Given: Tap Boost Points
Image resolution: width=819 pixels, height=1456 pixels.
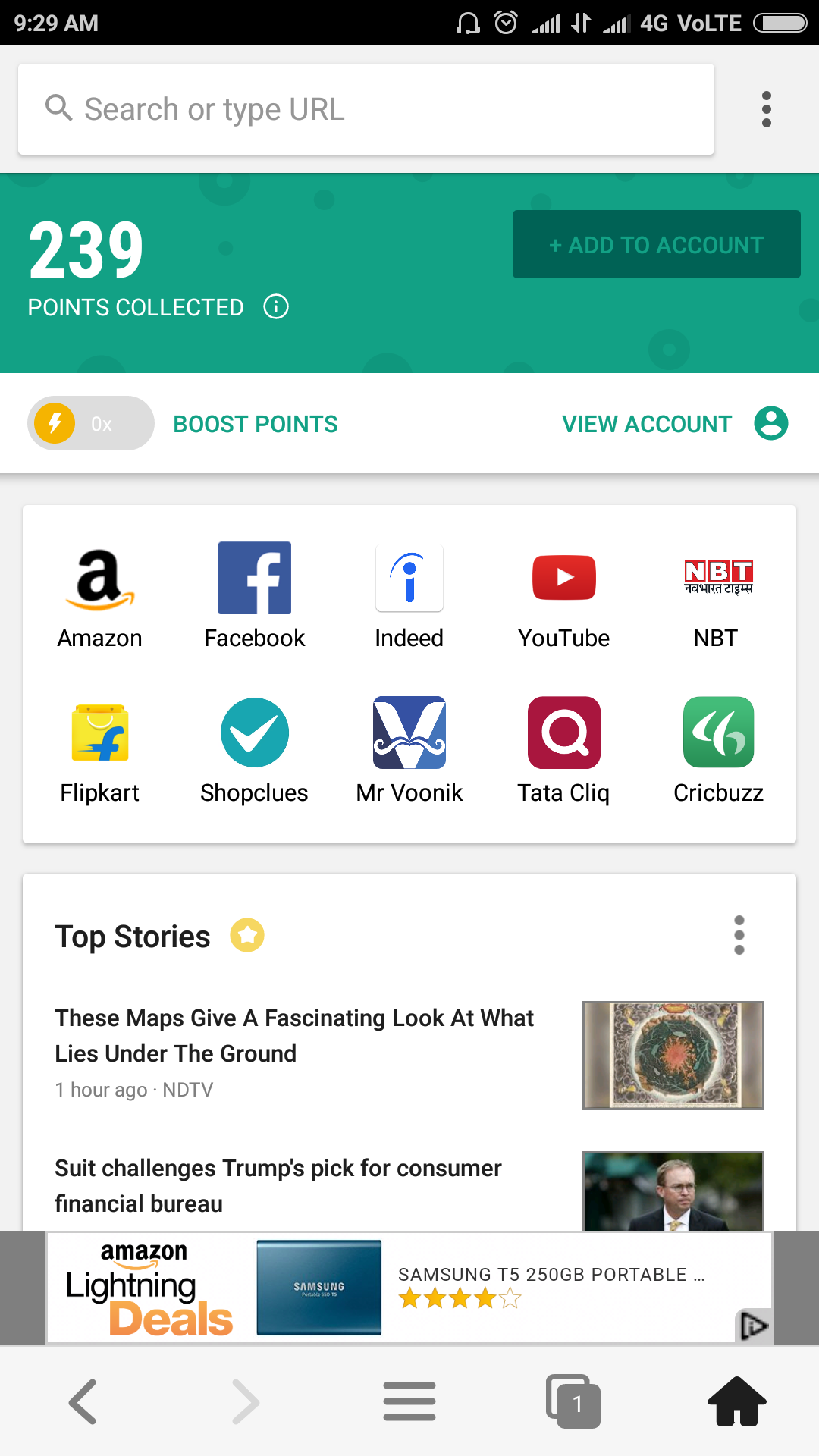Looking at the screenshot, I should (255, 424).
